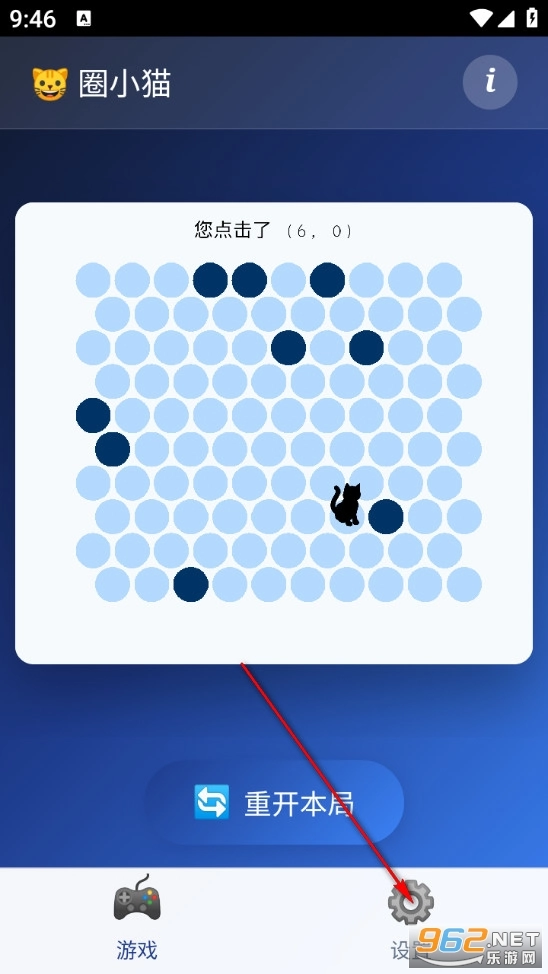Screen dimensions: 548x974
Task: Open the settings gear tab
Action: tap(411, 918)
